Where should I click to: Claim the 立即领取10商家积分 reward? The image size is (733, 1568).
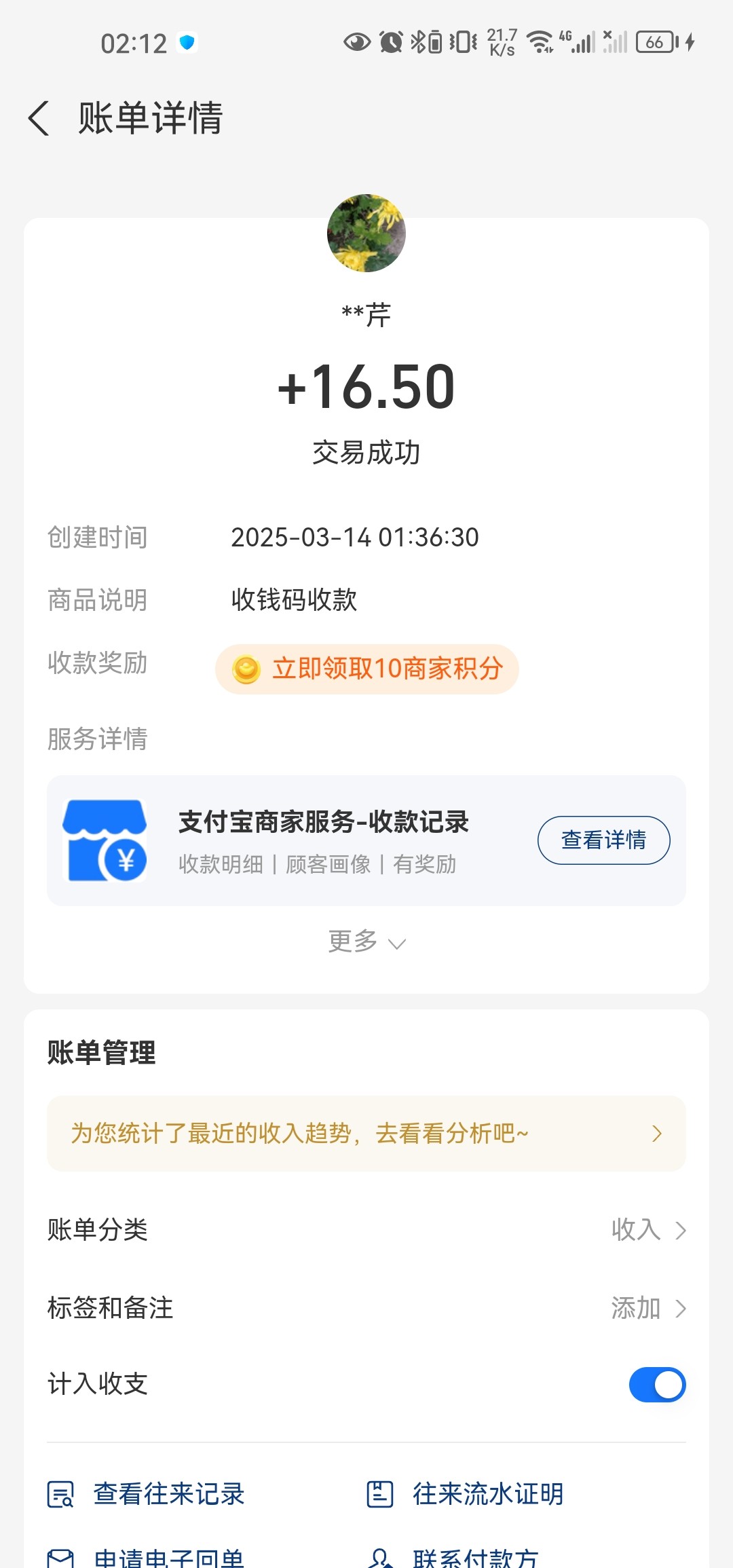[x=367, y=669]
